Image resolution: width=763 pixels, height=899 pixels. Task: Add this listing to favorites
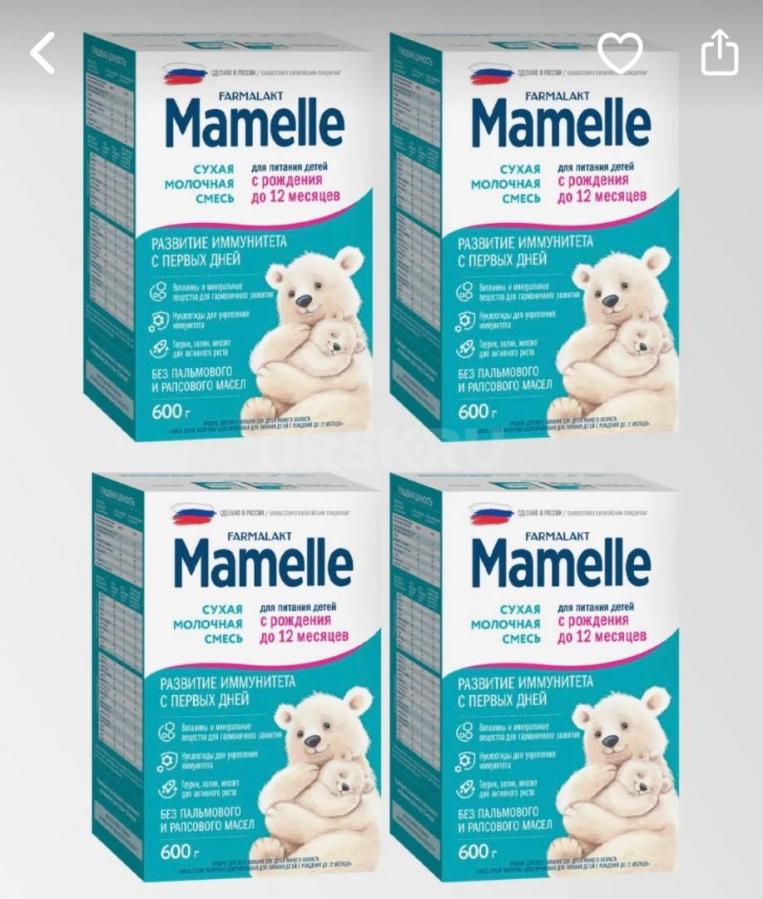coord(620,52)
